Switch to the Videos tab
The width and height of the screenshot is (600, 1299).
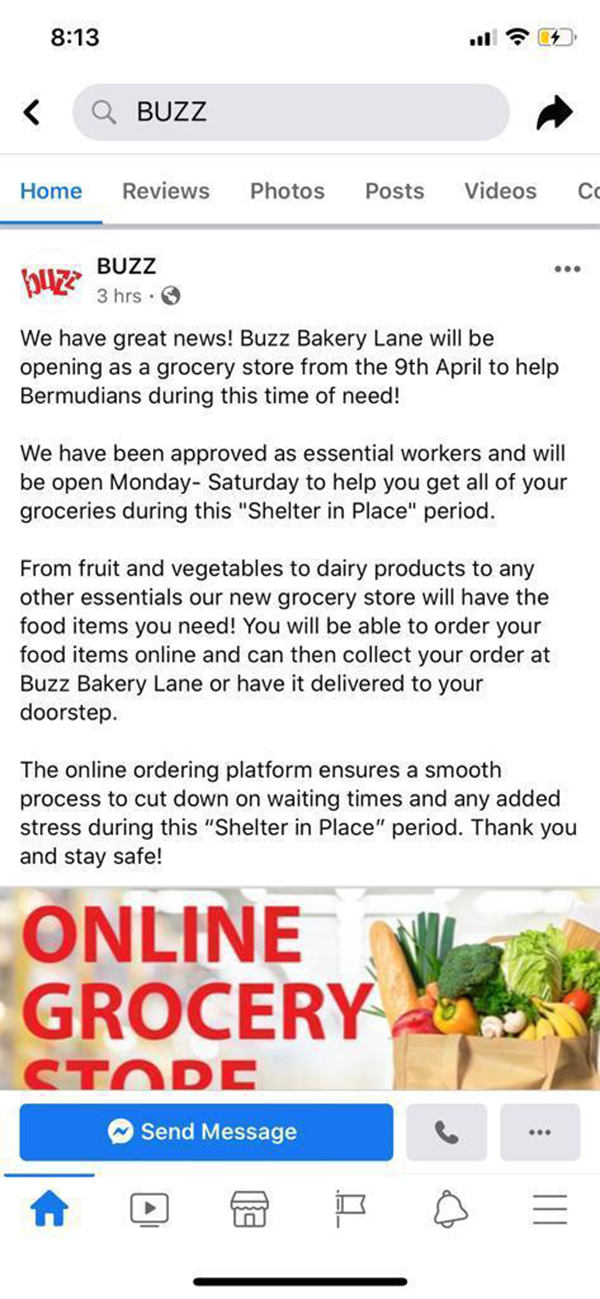coord(500,191)
